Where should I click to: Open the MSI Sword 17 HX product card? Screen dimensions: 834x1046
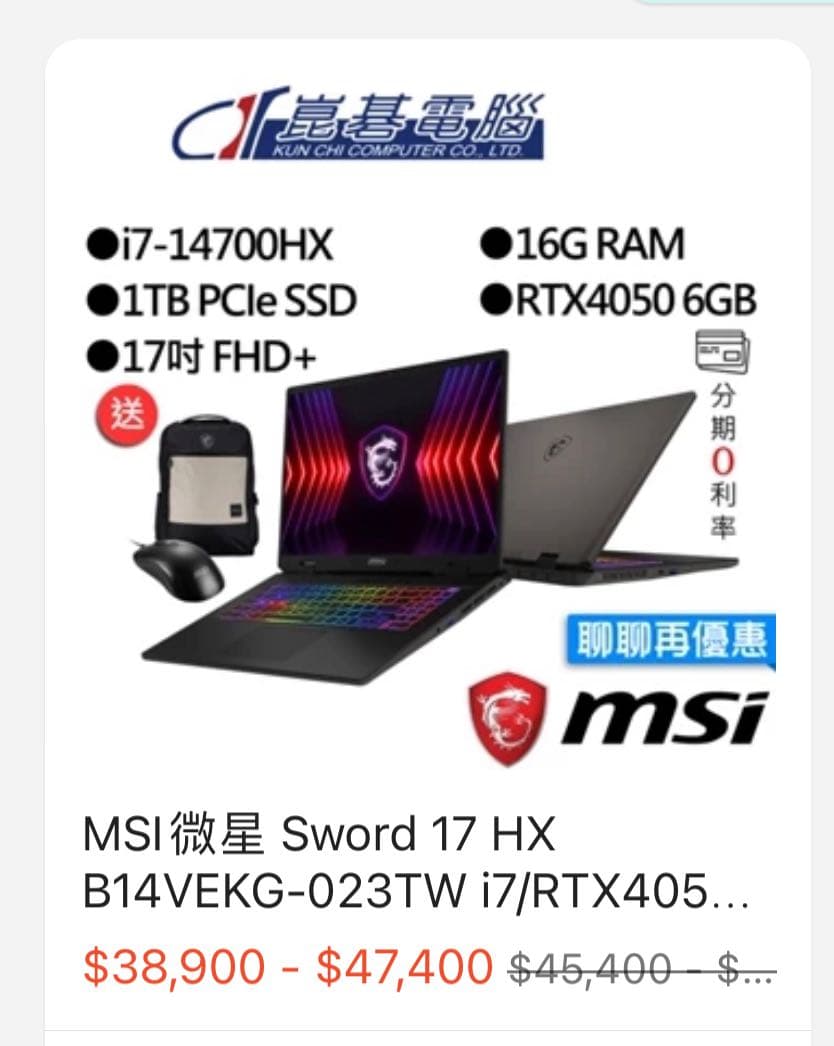(x=417, y=862)
